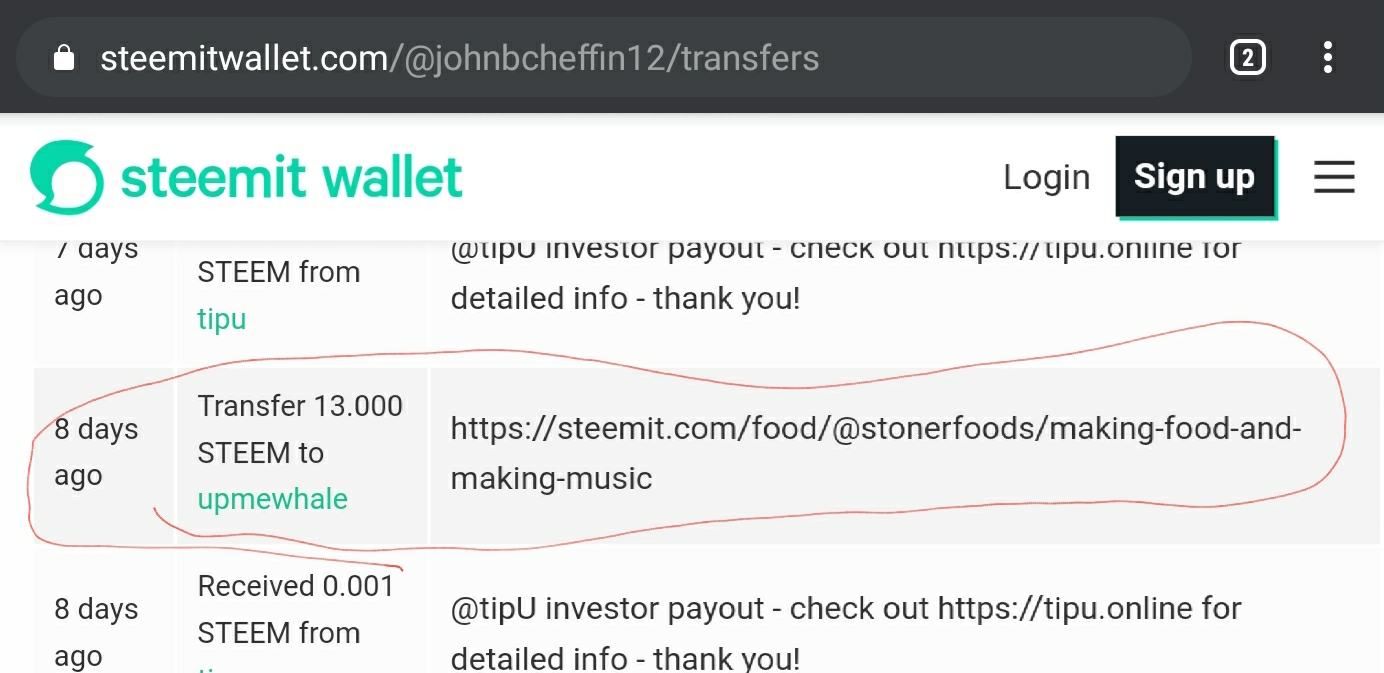Open the tipu link in the 7 days ago row

point(221,319)
